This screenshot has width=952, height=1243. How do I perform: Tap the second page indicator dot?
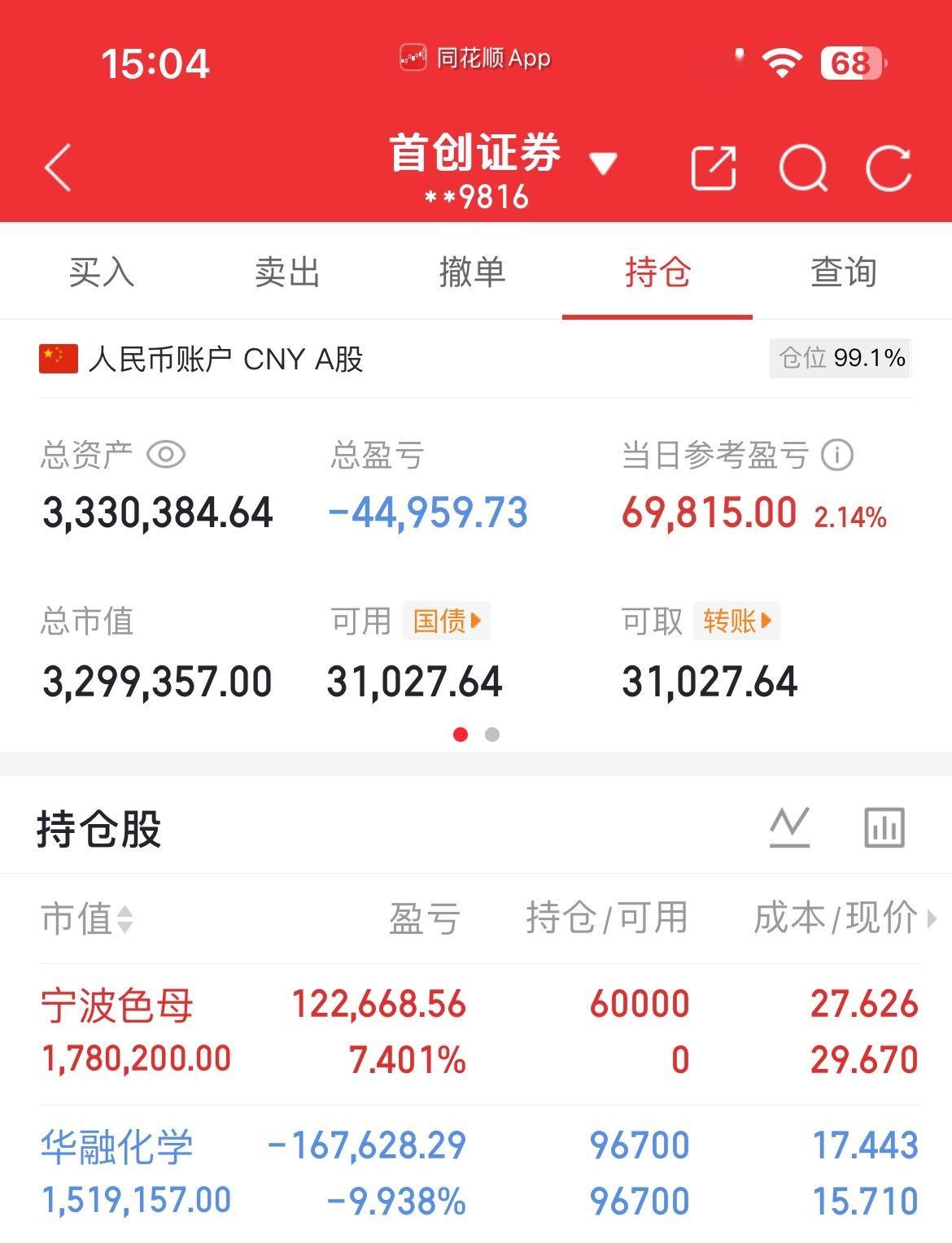pyautogui.click(x=492, y=734)
